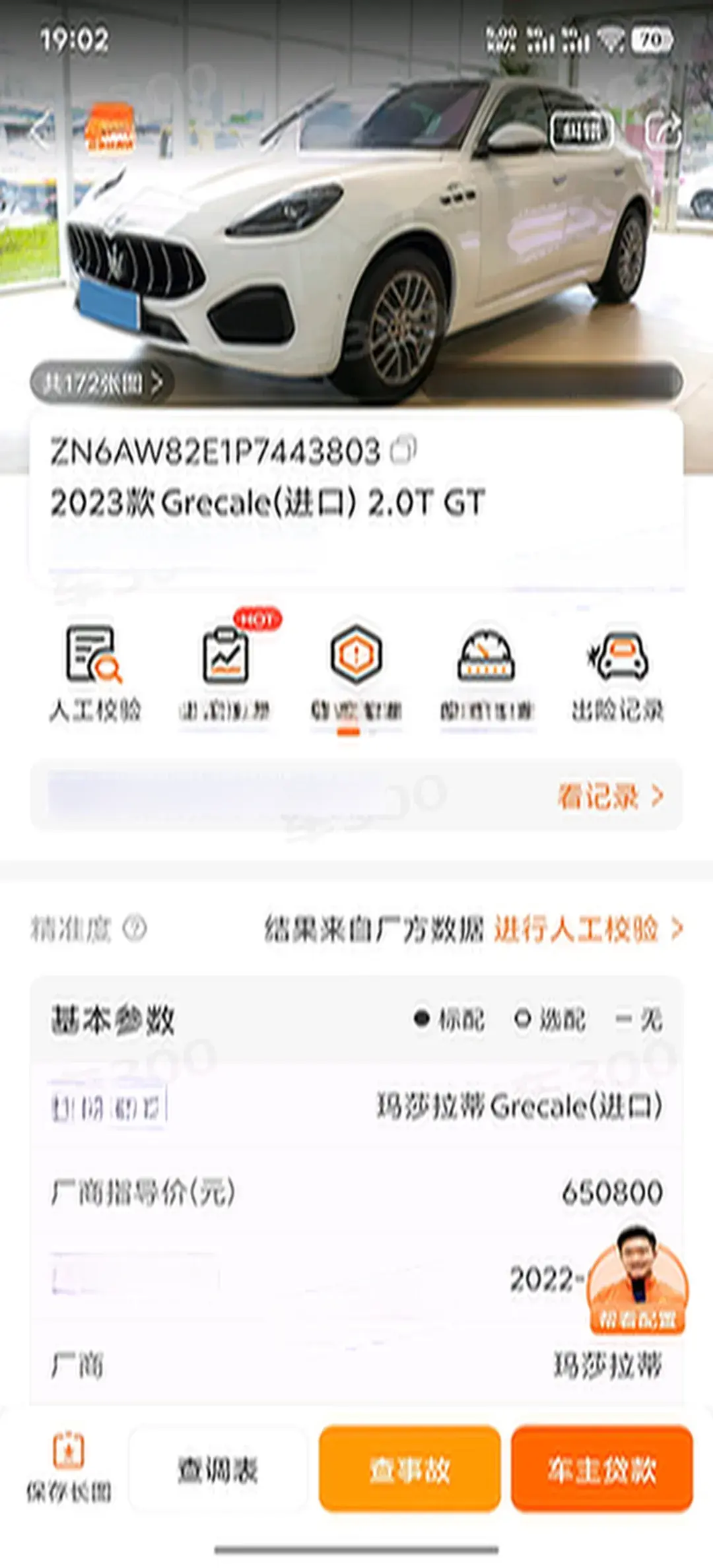Open 出险记录 insurance claim records

click(x=617, y=673)
